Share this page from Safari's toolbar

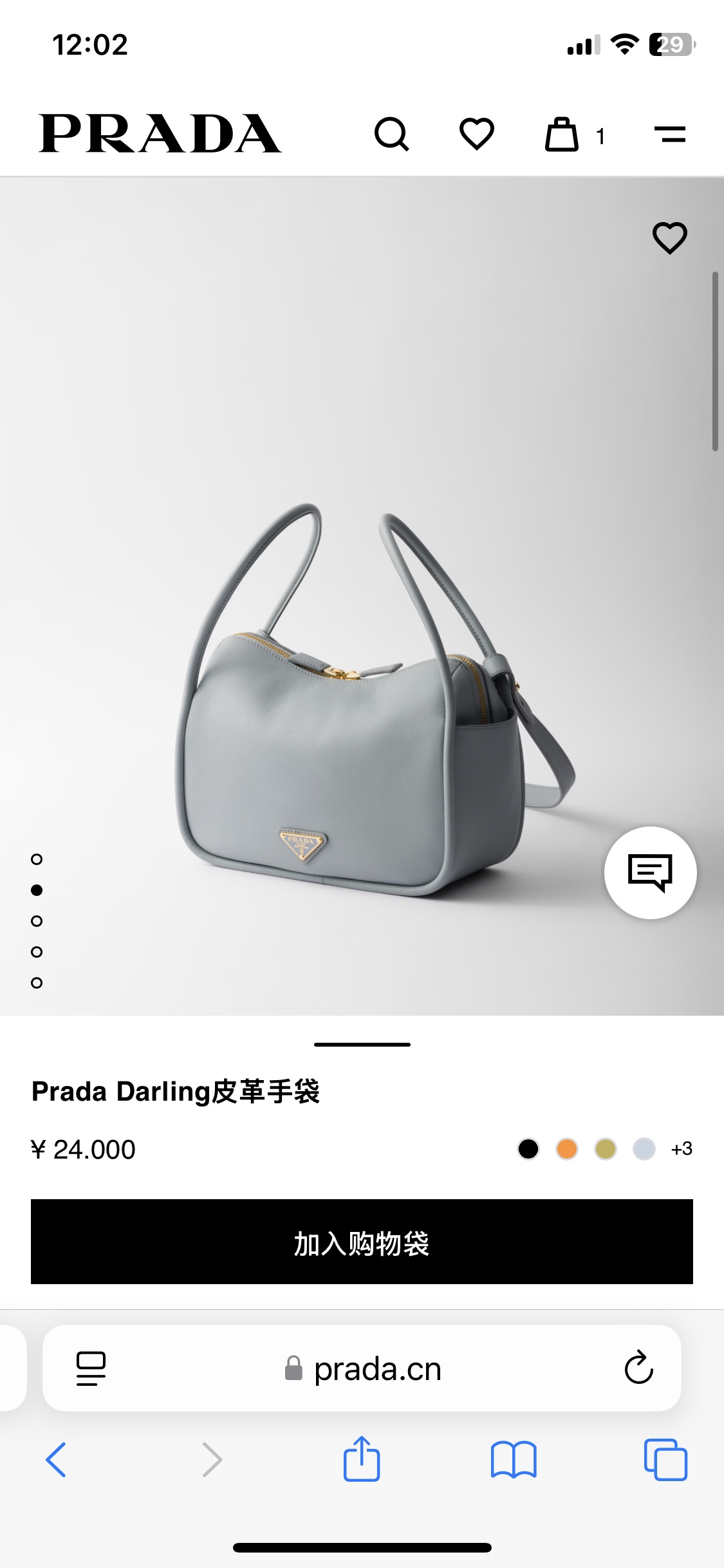362,1459
